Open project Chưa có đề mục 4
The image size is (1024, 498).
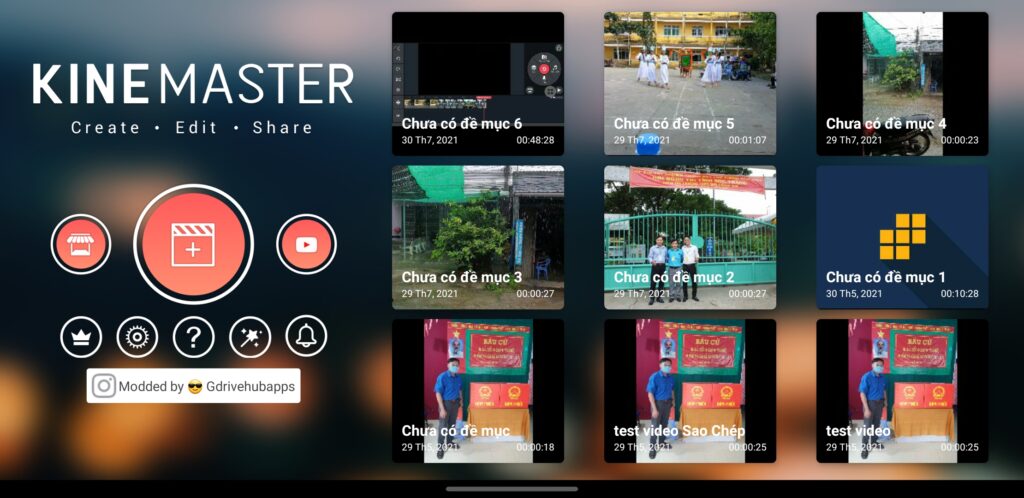click(902, 83)
